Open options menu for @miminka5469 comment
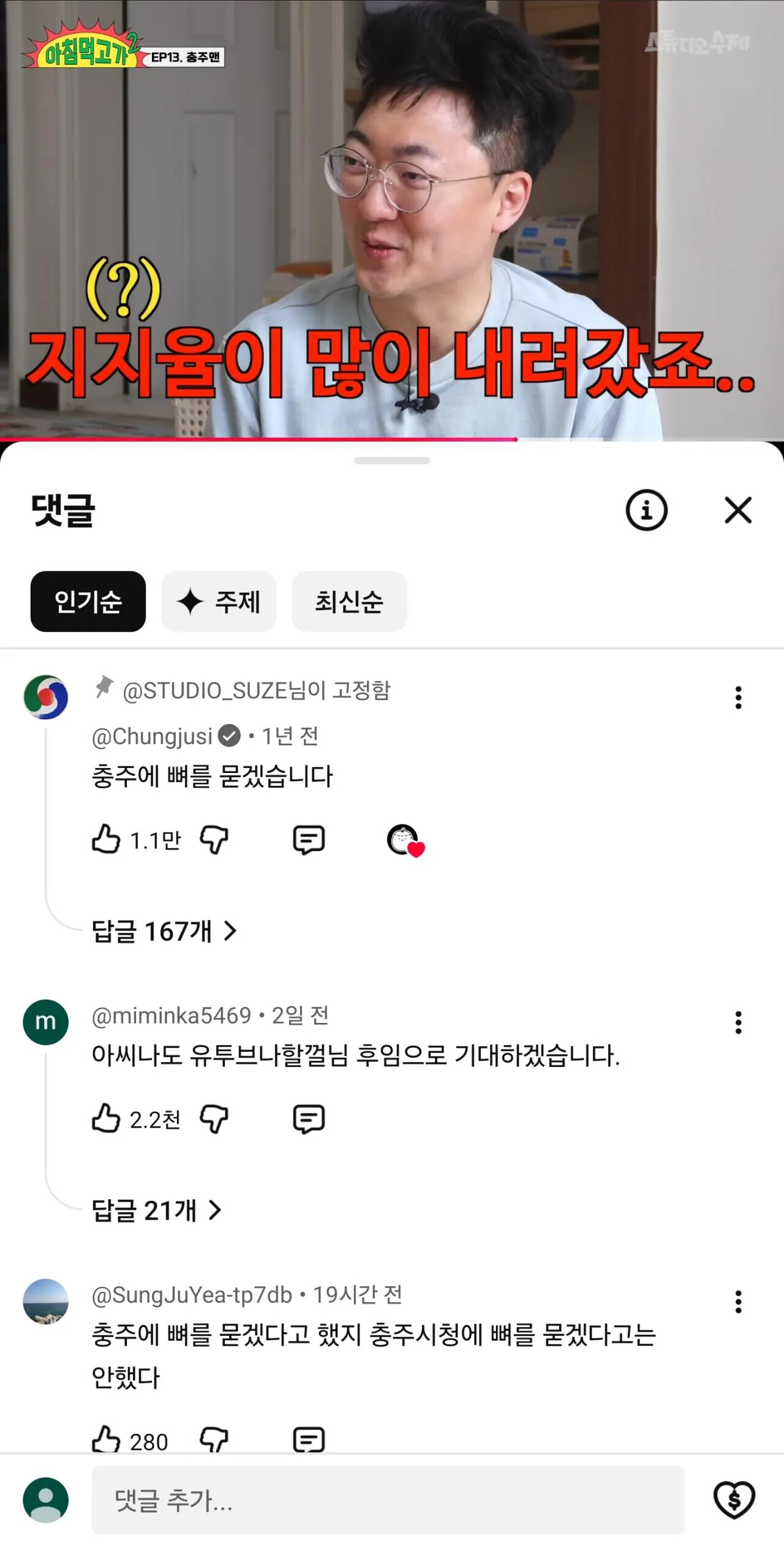 pos(738,1022)
